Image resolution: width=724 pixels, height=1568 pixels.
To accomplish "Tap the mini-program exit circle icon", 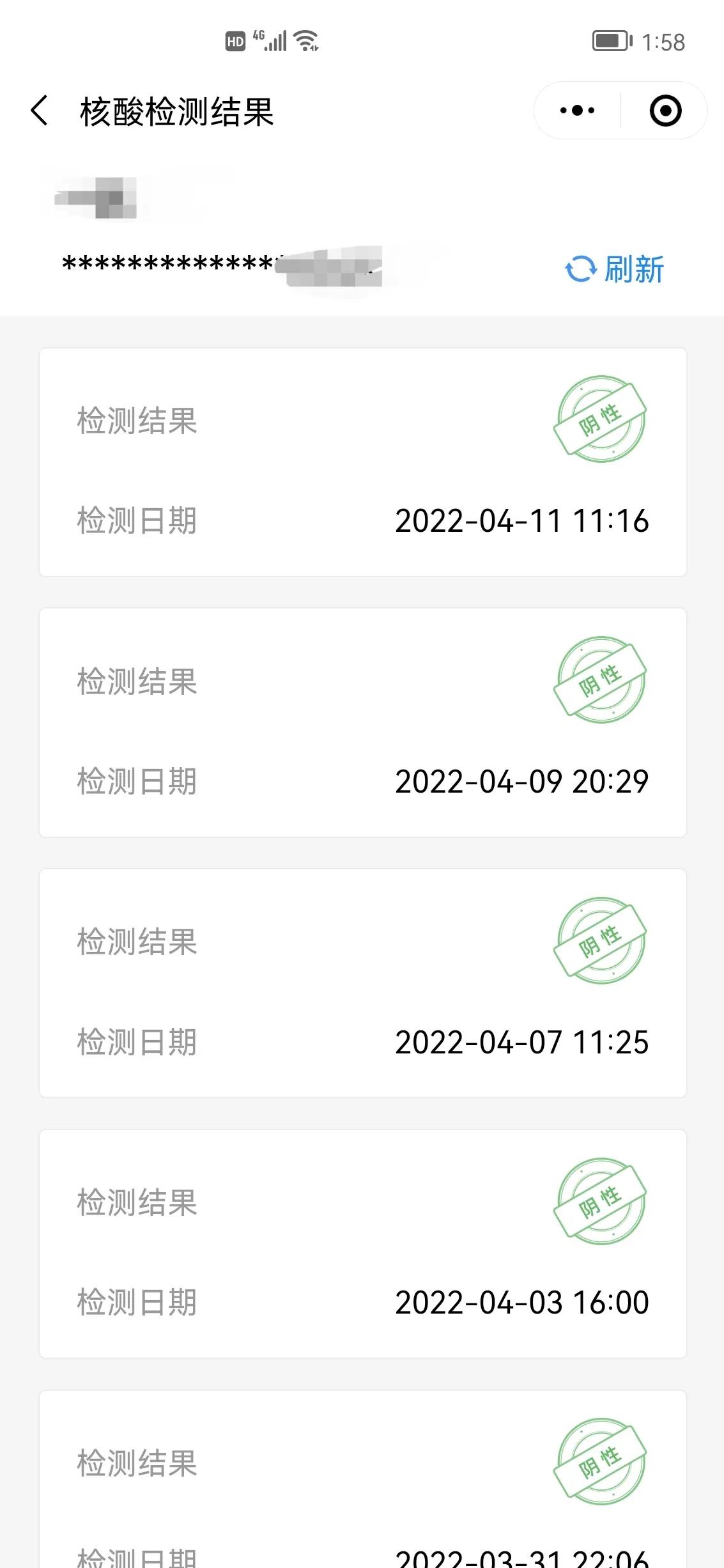I will coord(665,109).
